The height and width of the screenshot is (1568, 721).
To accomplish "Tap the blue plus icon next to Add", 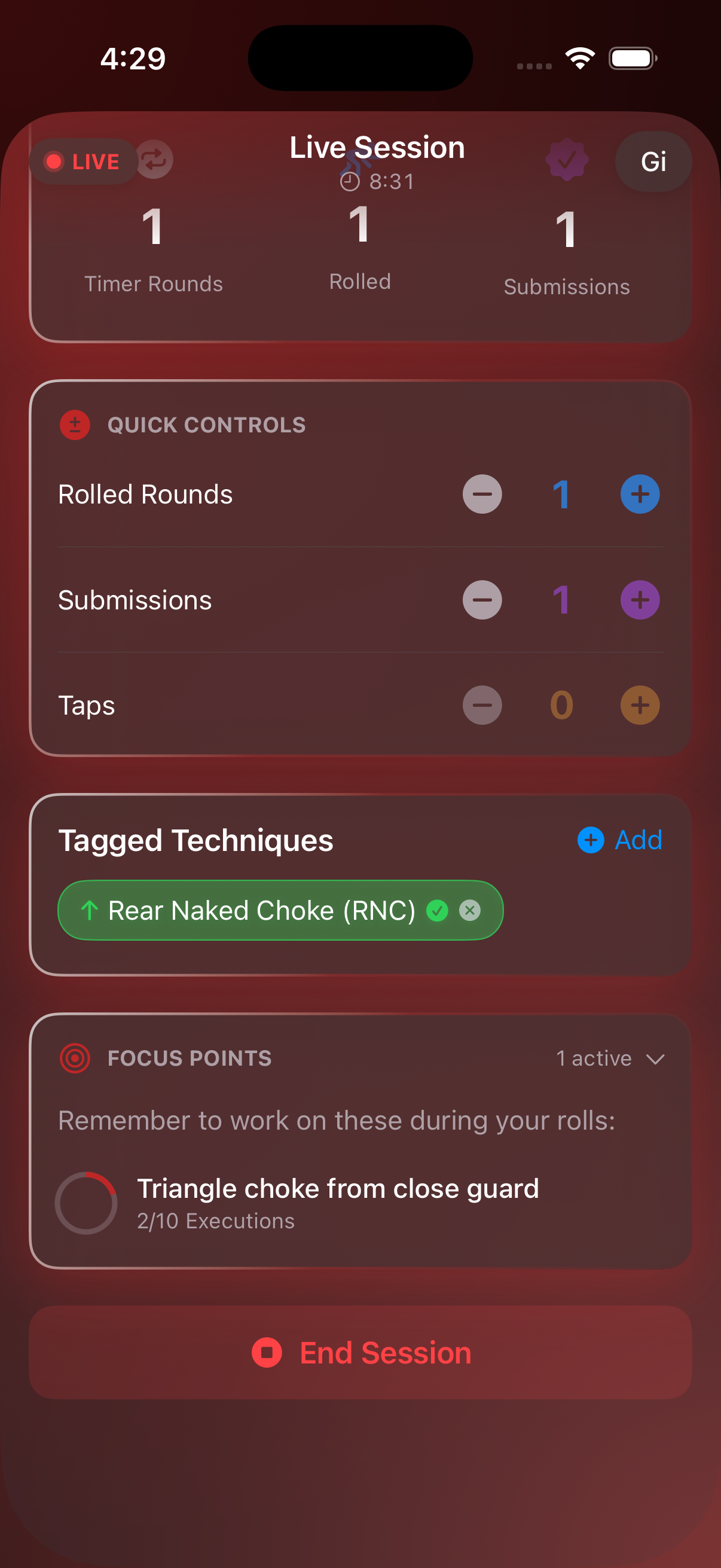I will pos(590,840).
